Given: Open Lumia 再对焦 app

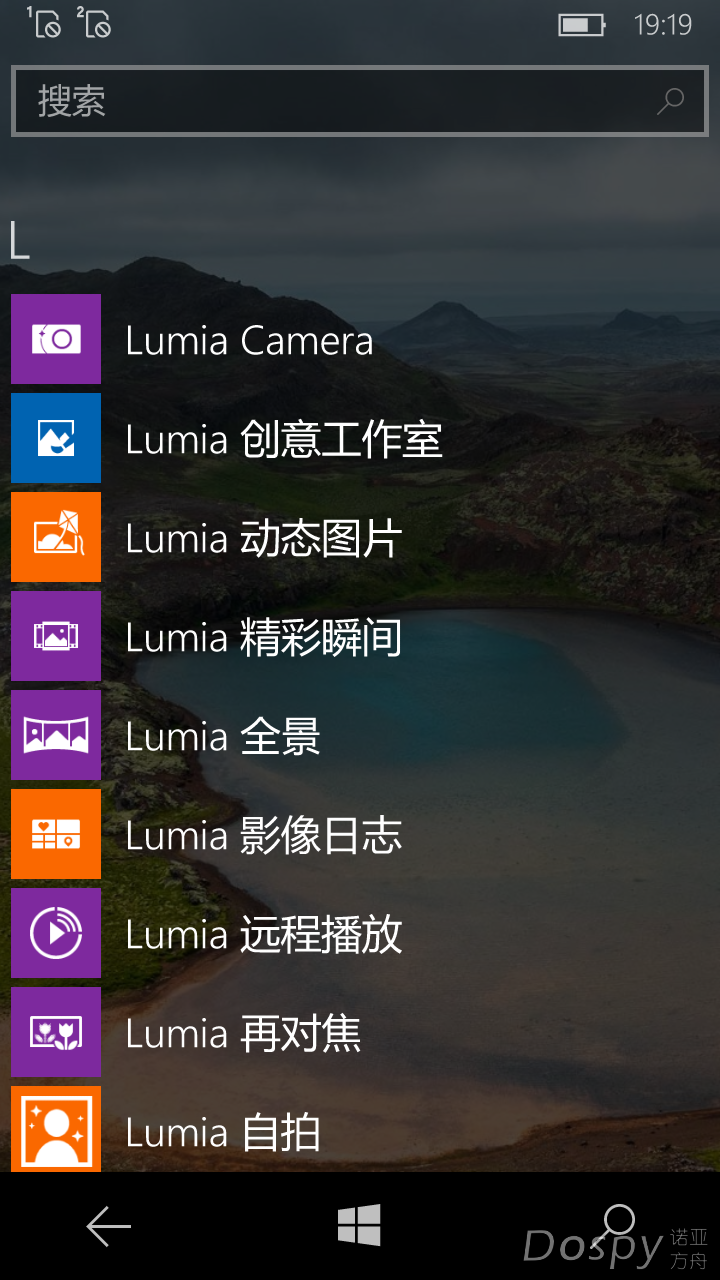Looking at the screenshot, I should click(242, 1033).
